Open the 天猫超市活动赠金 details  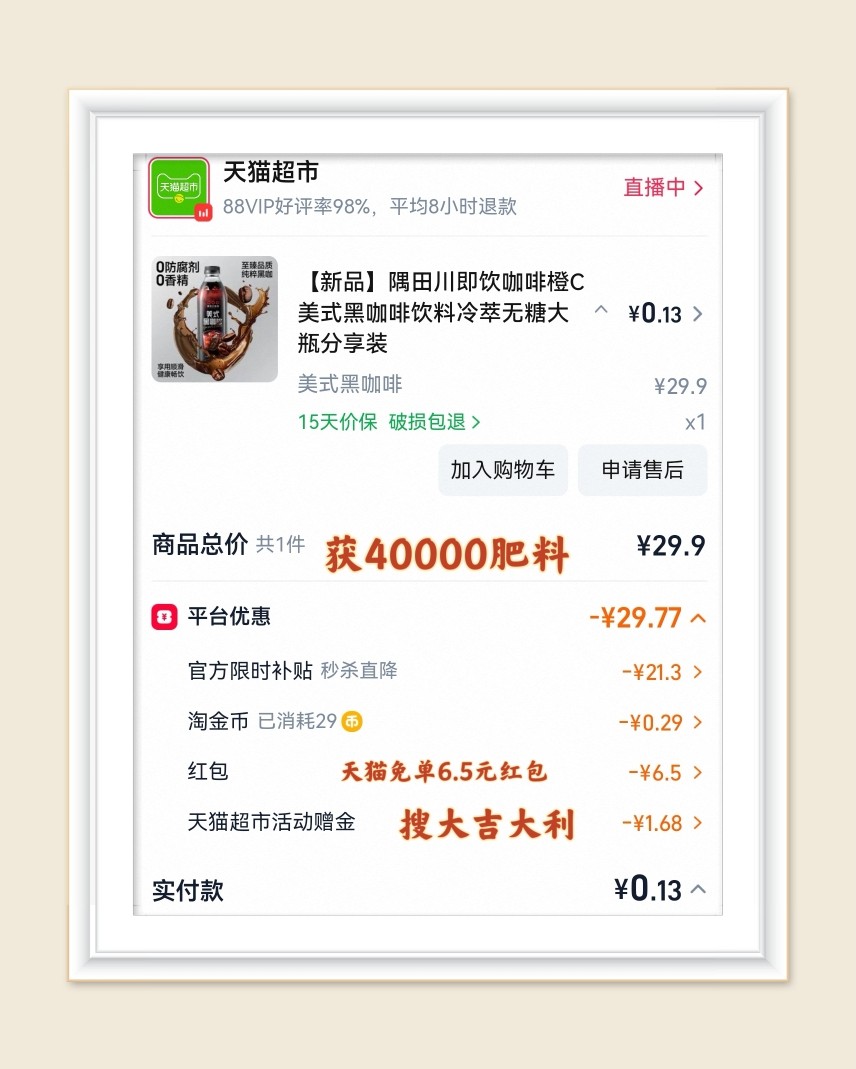pyautogui.click(x=698, y=823)
